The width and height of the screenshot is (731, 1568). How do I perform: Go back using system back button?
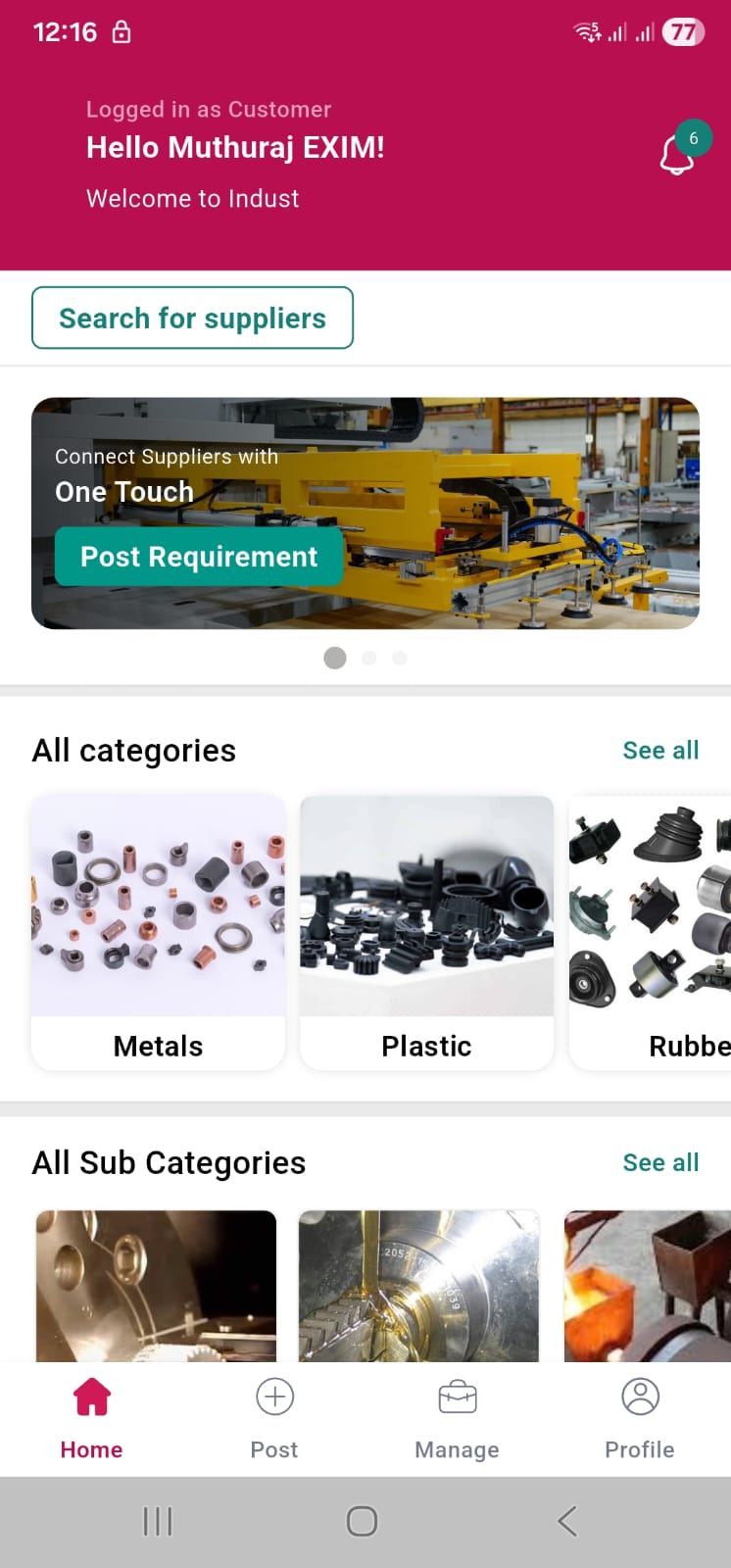point(567,1521)
